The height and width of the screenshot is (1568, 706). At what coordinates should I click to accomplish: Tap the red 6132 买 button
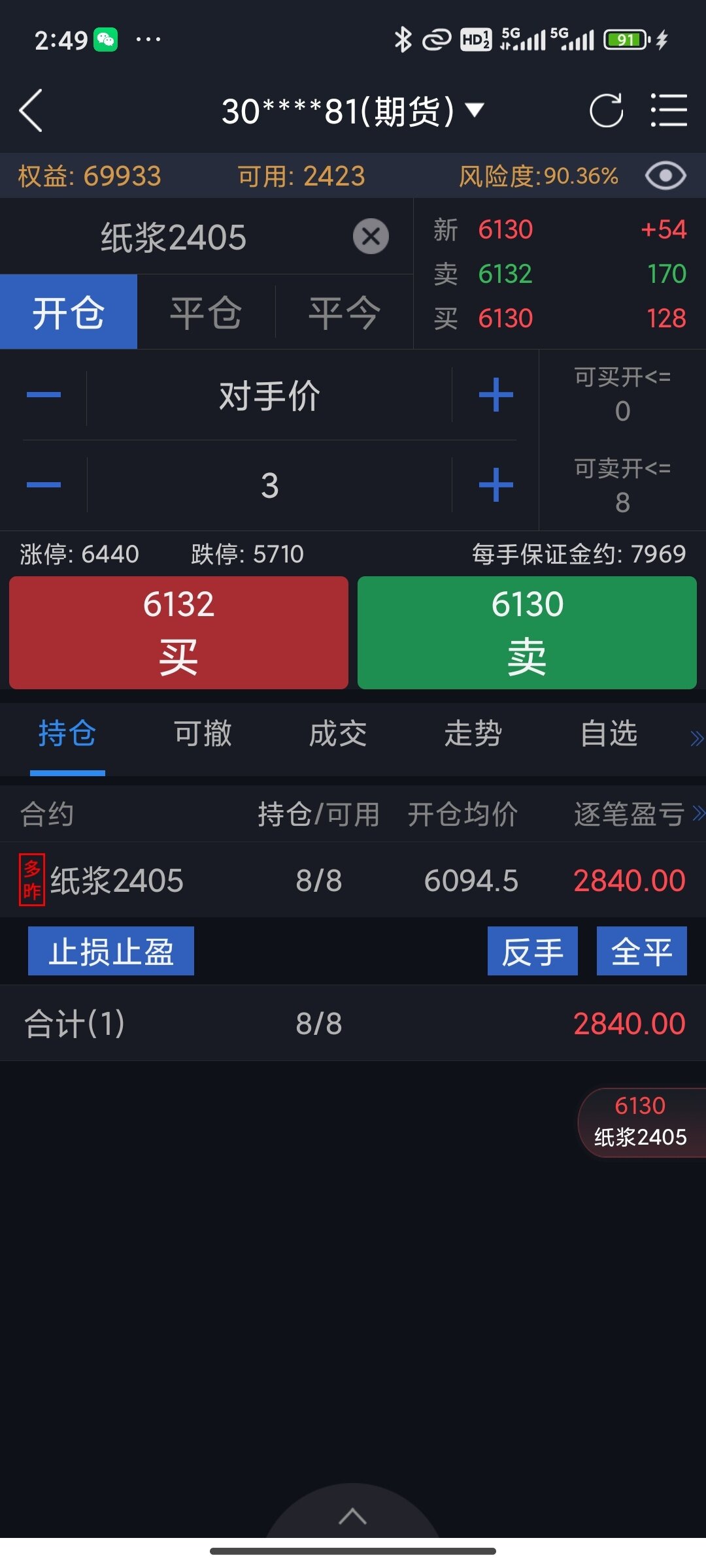click(x=178, y=632)
